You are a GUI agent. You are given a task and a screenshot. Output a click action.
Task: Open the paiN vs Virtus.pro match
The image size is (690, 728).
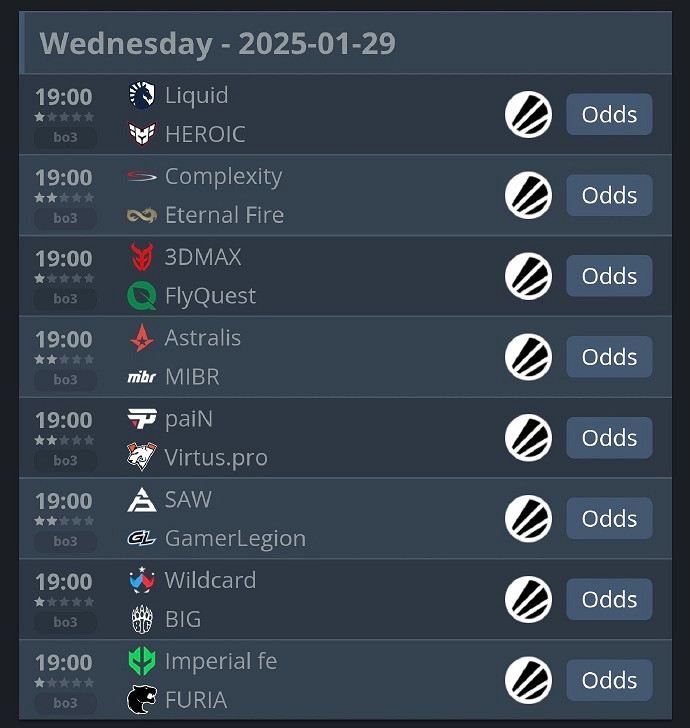coord(300,439)
